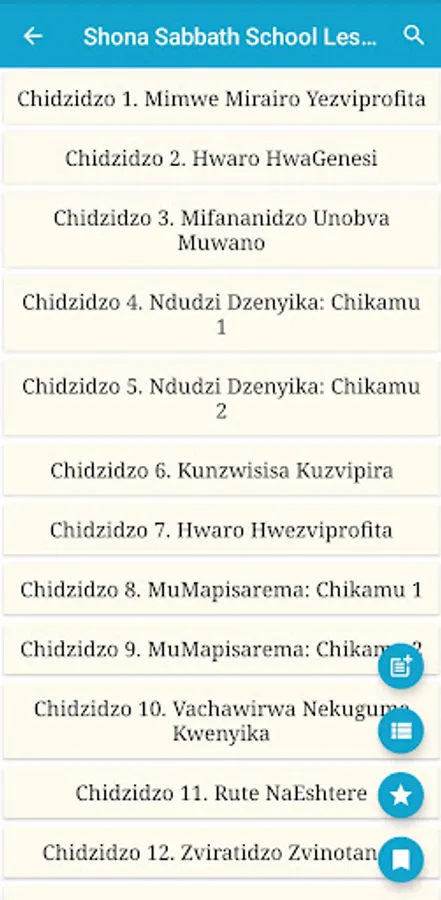Open Chidzidzo 8. MuMapisarema: Chikamu 1
Screen dimensions: 441x900
click(221, 589)
